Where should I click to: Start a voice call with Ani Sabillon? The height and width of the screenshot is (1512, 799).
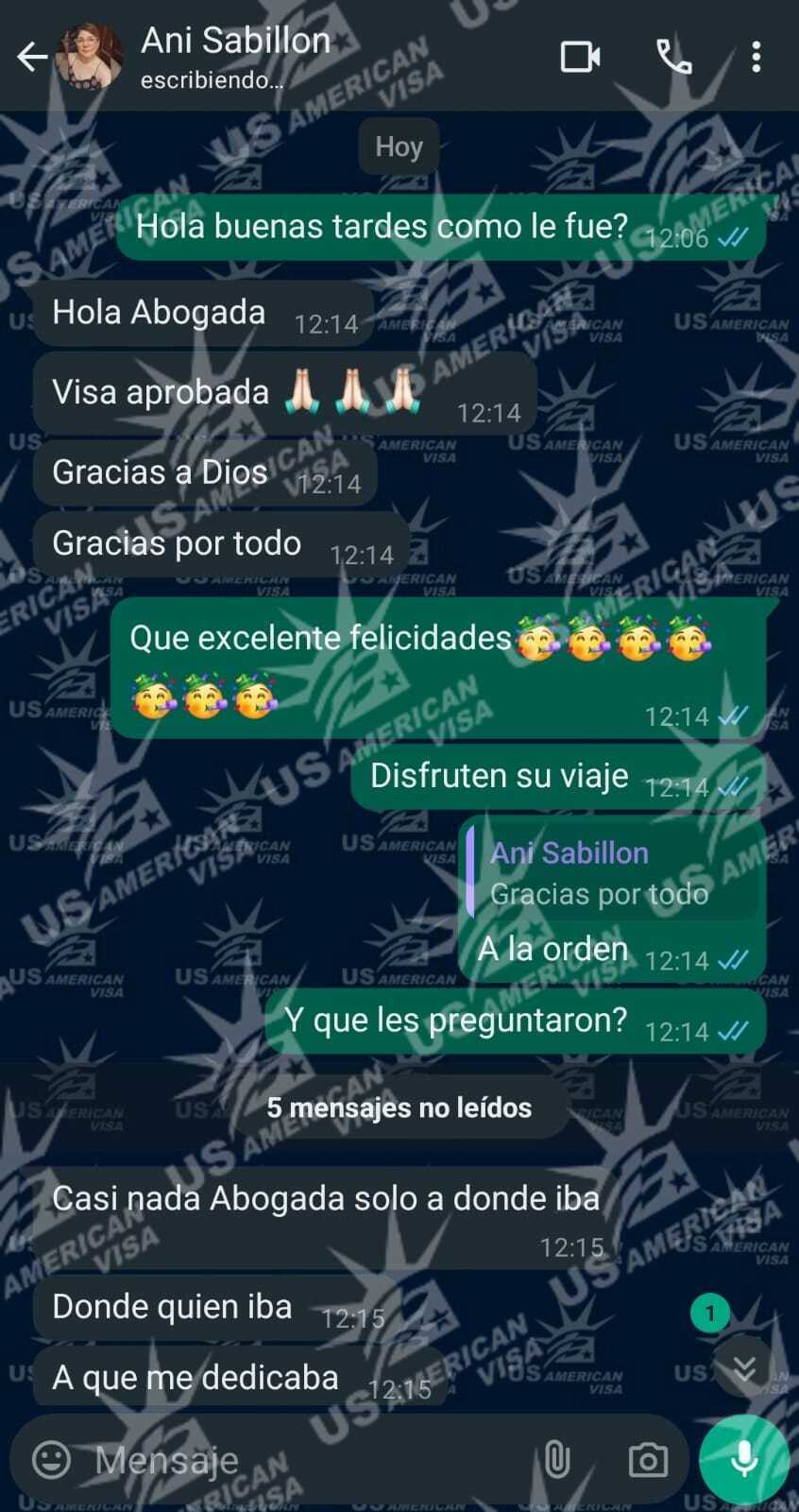(x=673, y=58)
